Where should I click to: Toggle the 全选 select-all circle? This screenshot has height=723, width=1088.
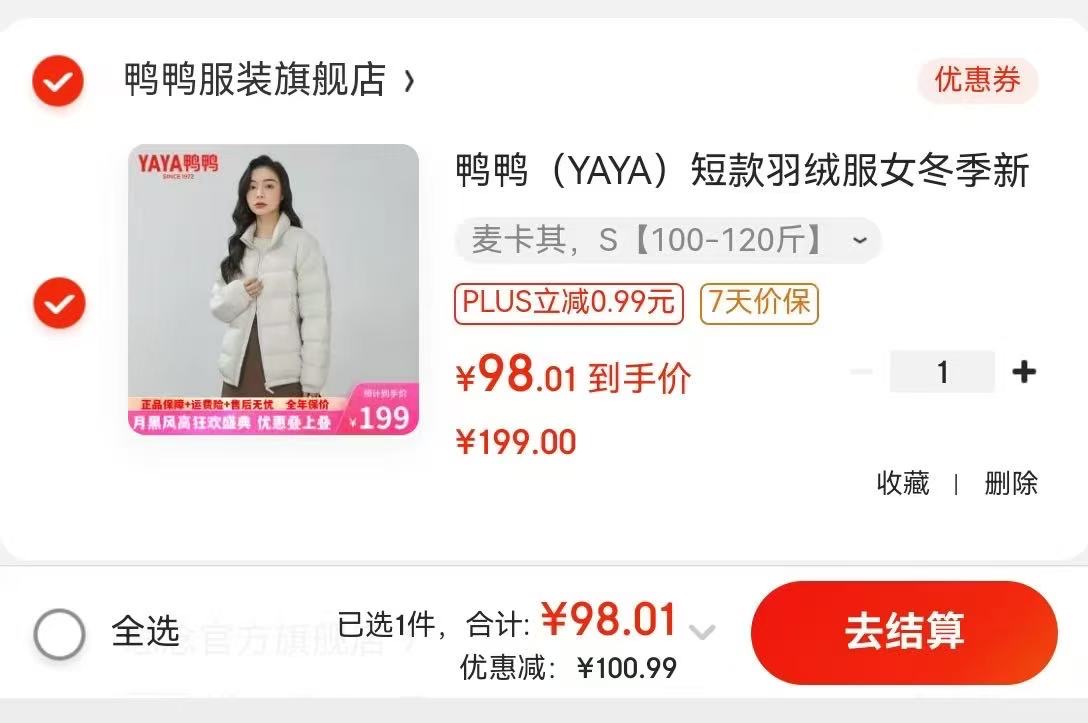click(x=59, y=632)
